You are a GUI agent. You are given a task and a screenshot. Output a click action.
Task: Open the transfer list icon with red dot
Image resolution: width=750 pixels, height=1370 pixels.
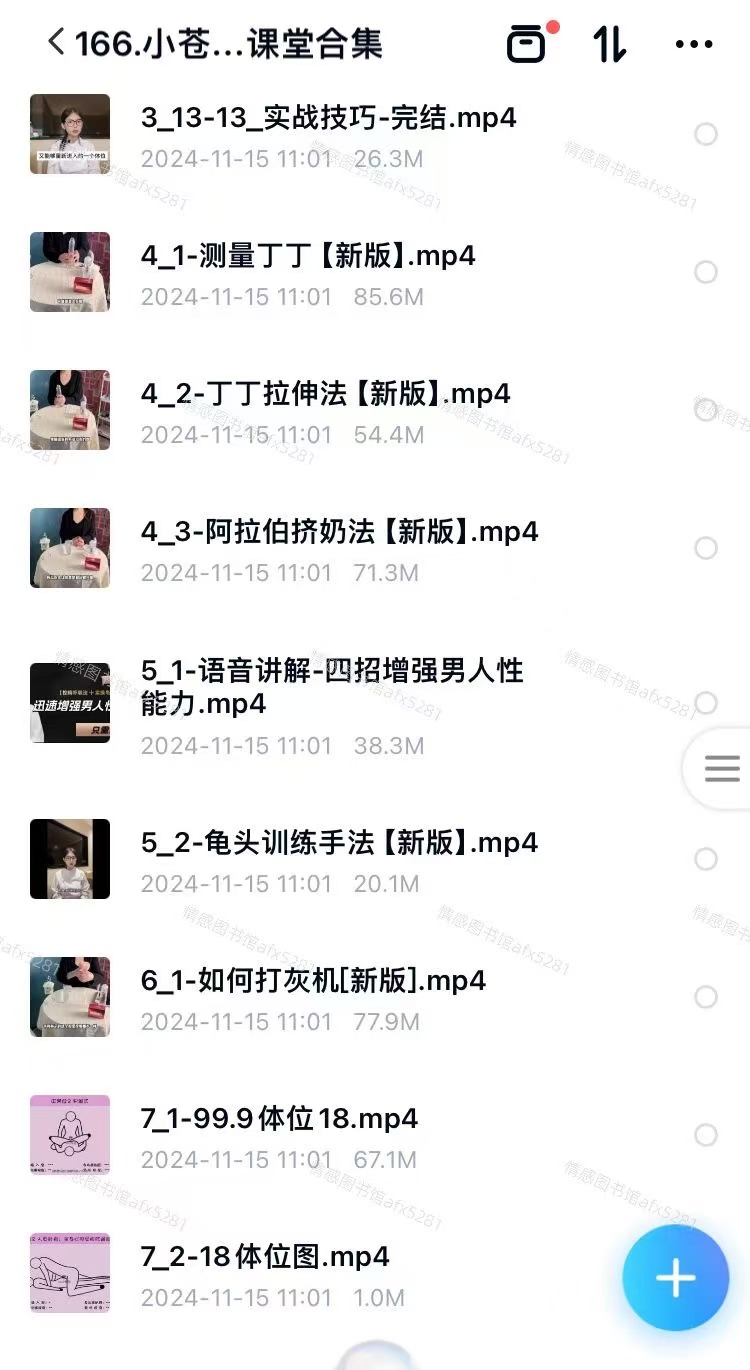coord(528,44)
